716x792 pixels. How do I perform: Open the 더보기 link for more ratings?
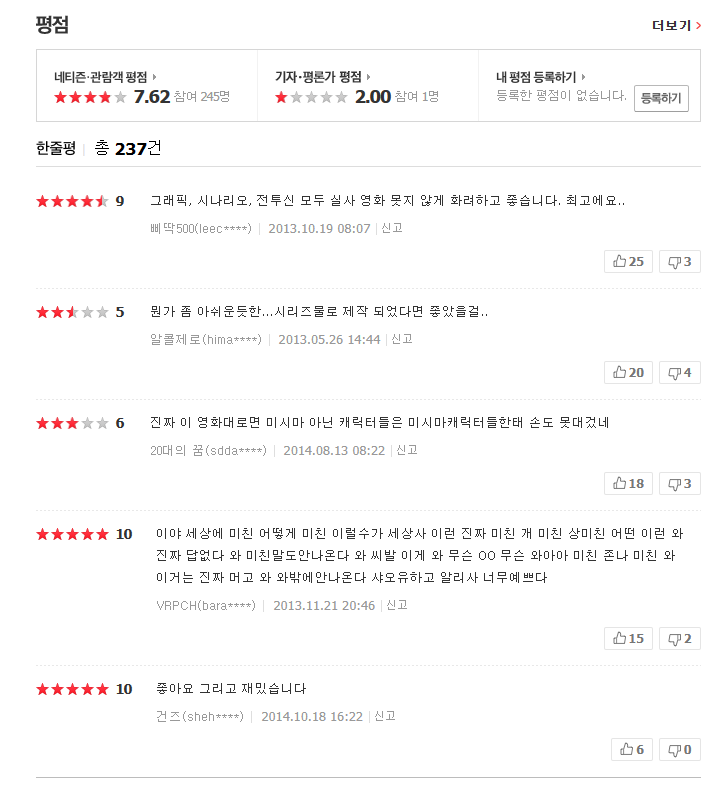tap(676, 25)
